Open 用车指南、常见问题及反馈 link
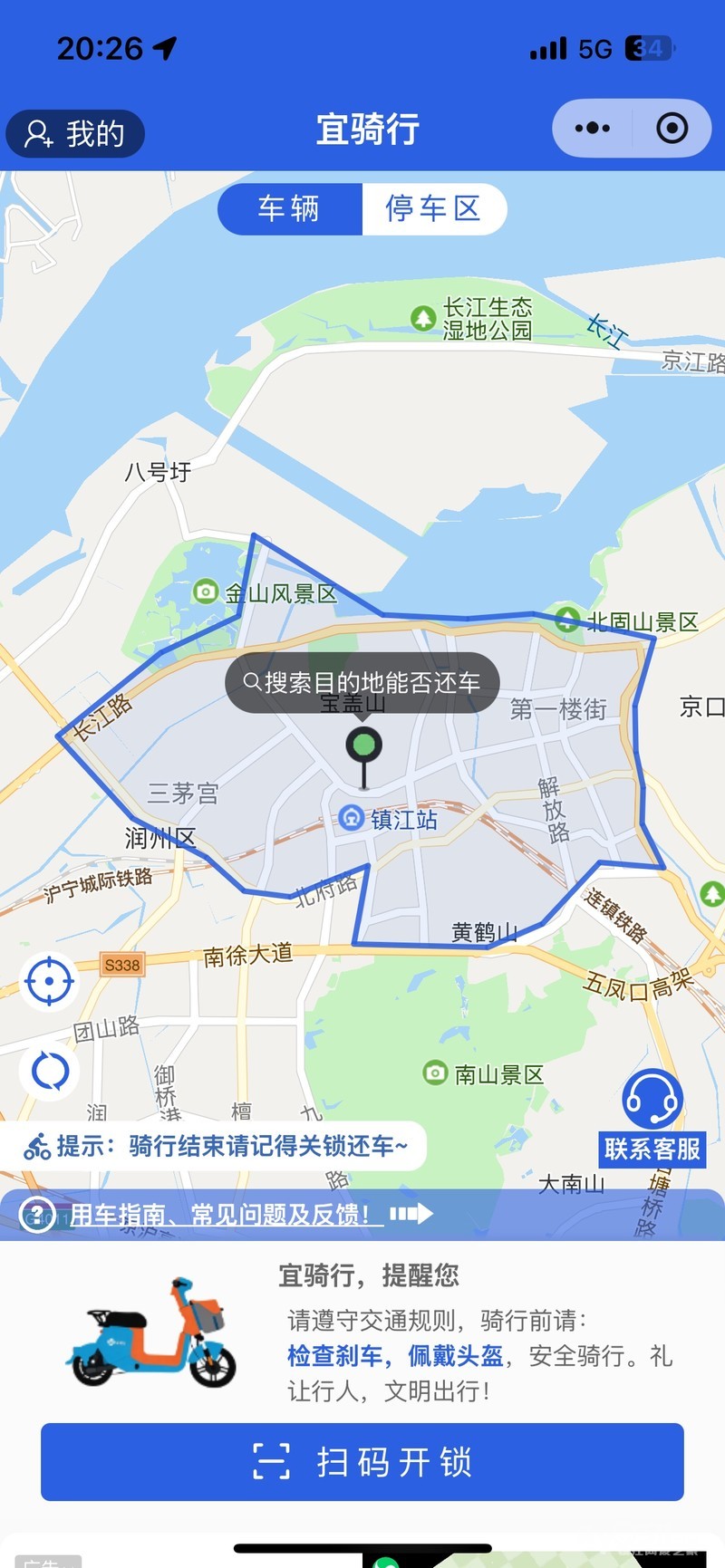Image resolution: width=725 pixels, height=1568 pixels. point(220,1214)
